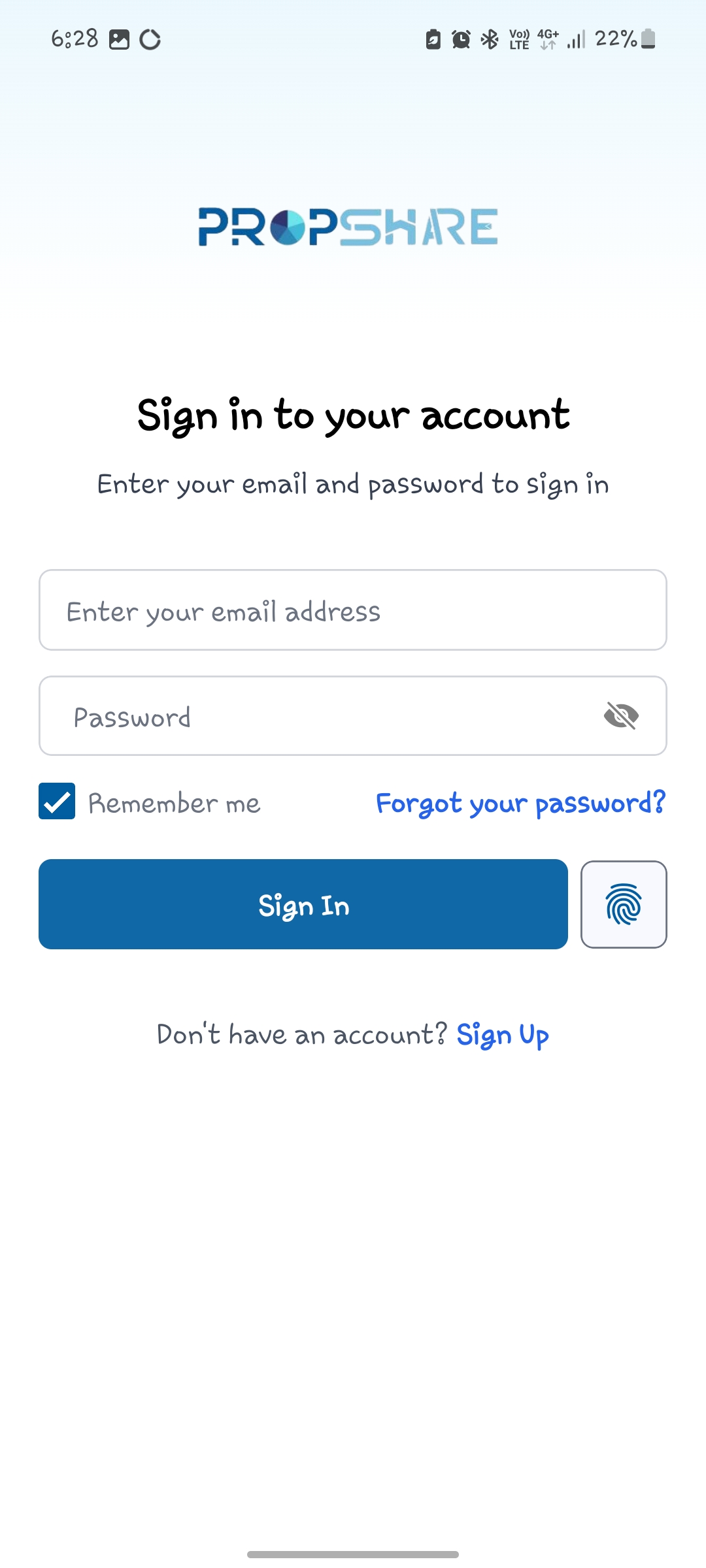Open the Sign Up link
Screen dimensions: 706x1568
click(x=502, y=1036)
